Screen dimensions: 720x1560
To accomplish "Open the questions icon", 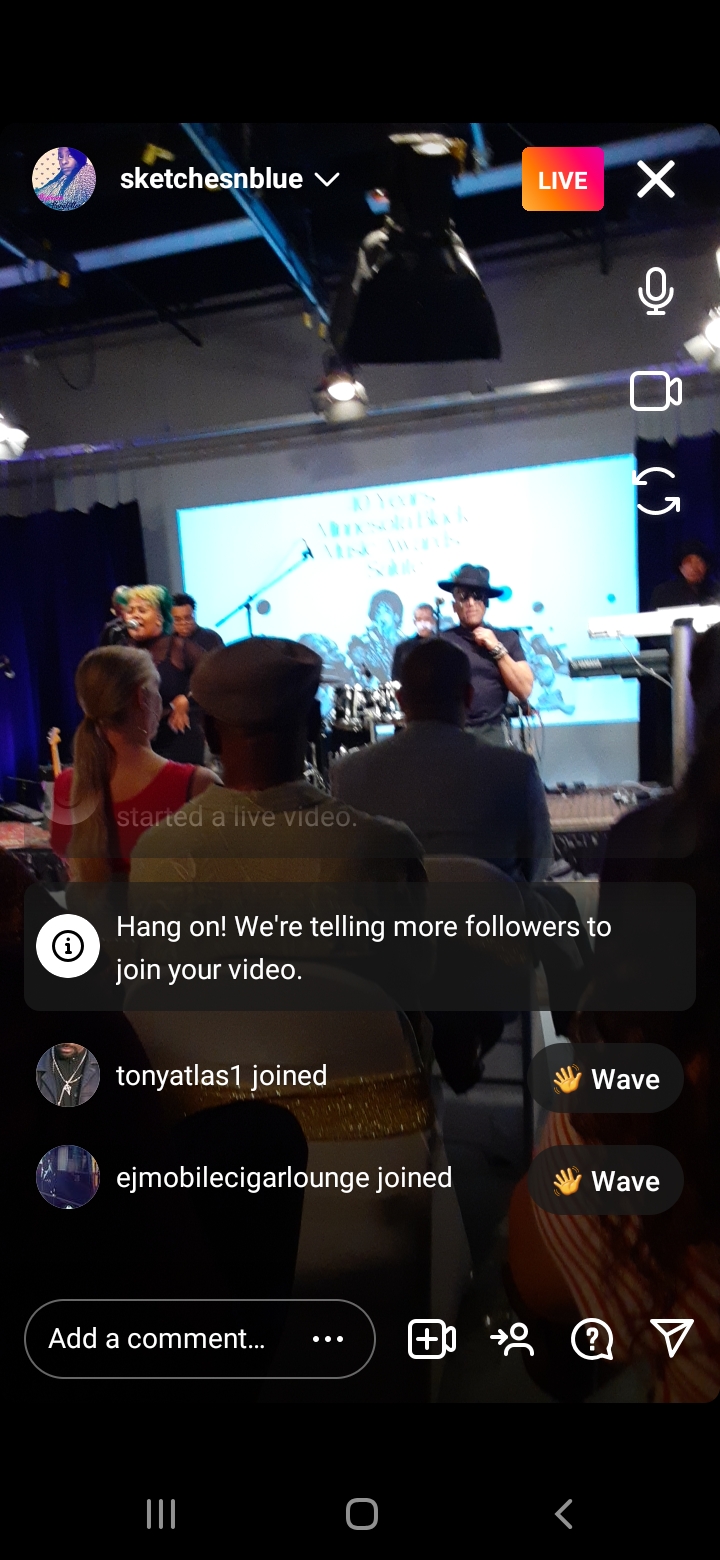I will coord(592,1339).
